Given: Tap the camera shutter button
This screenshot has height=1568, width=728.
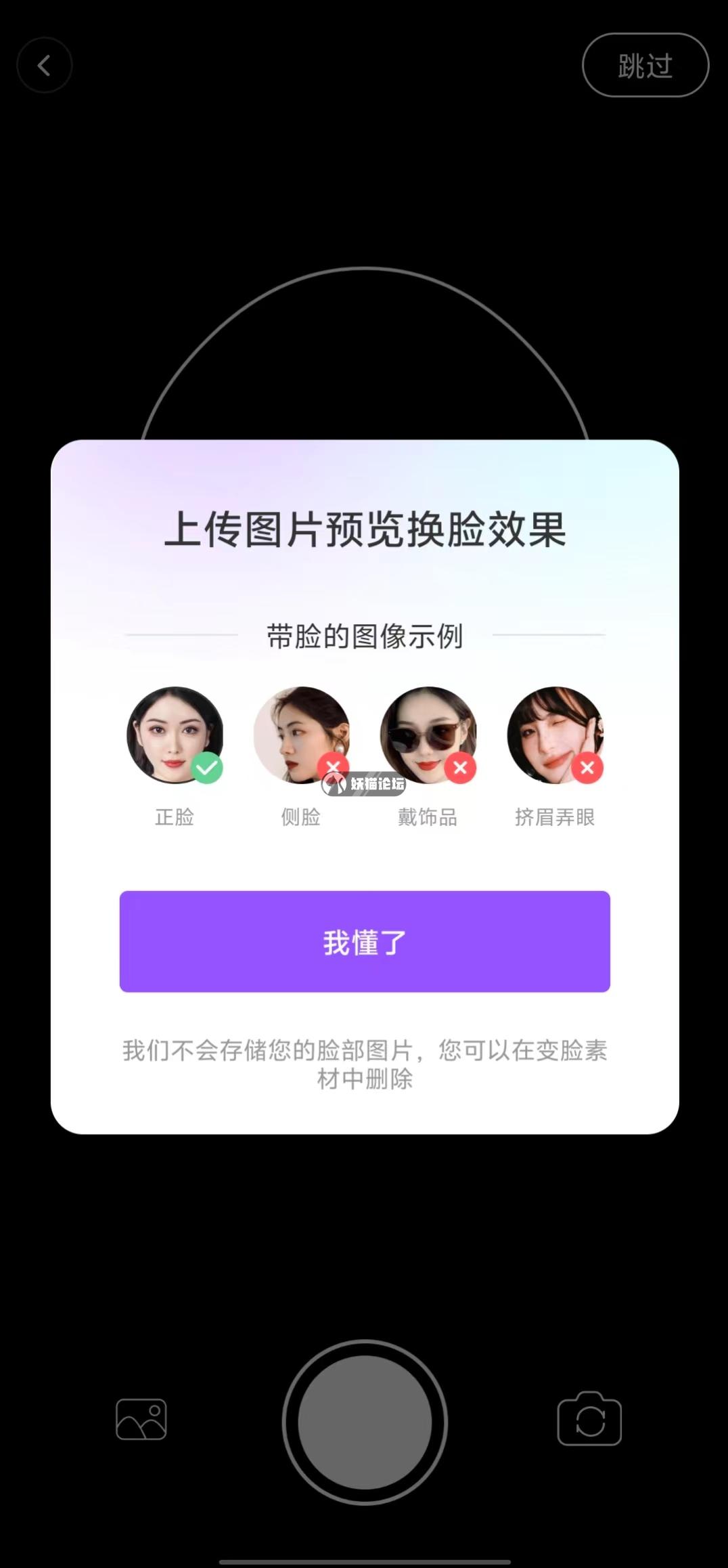Looking at the screenshot, I should point(365,1422).
